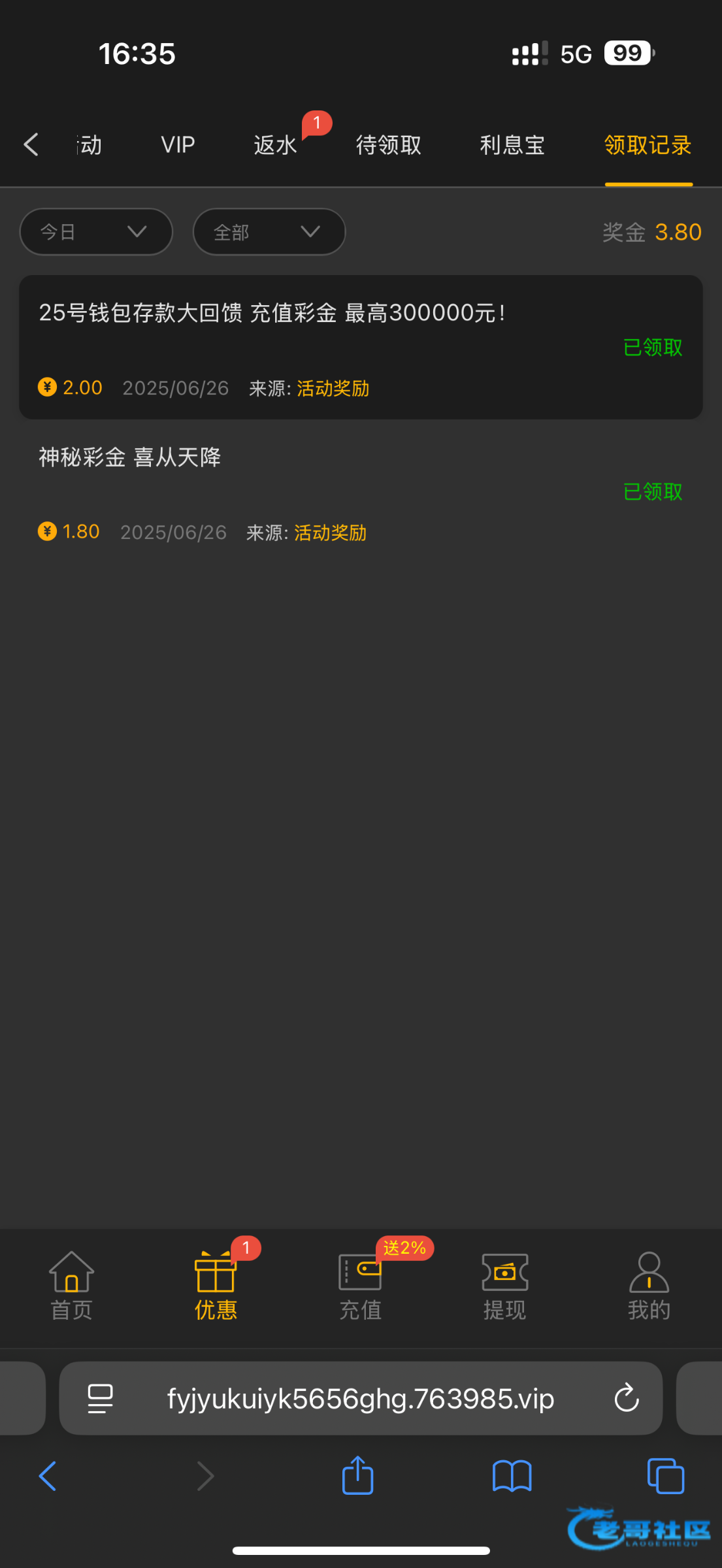Open the 利息宝 tab
This screenshot has height=1568, width=722.
pyautogui.click(x=512, y=144)
